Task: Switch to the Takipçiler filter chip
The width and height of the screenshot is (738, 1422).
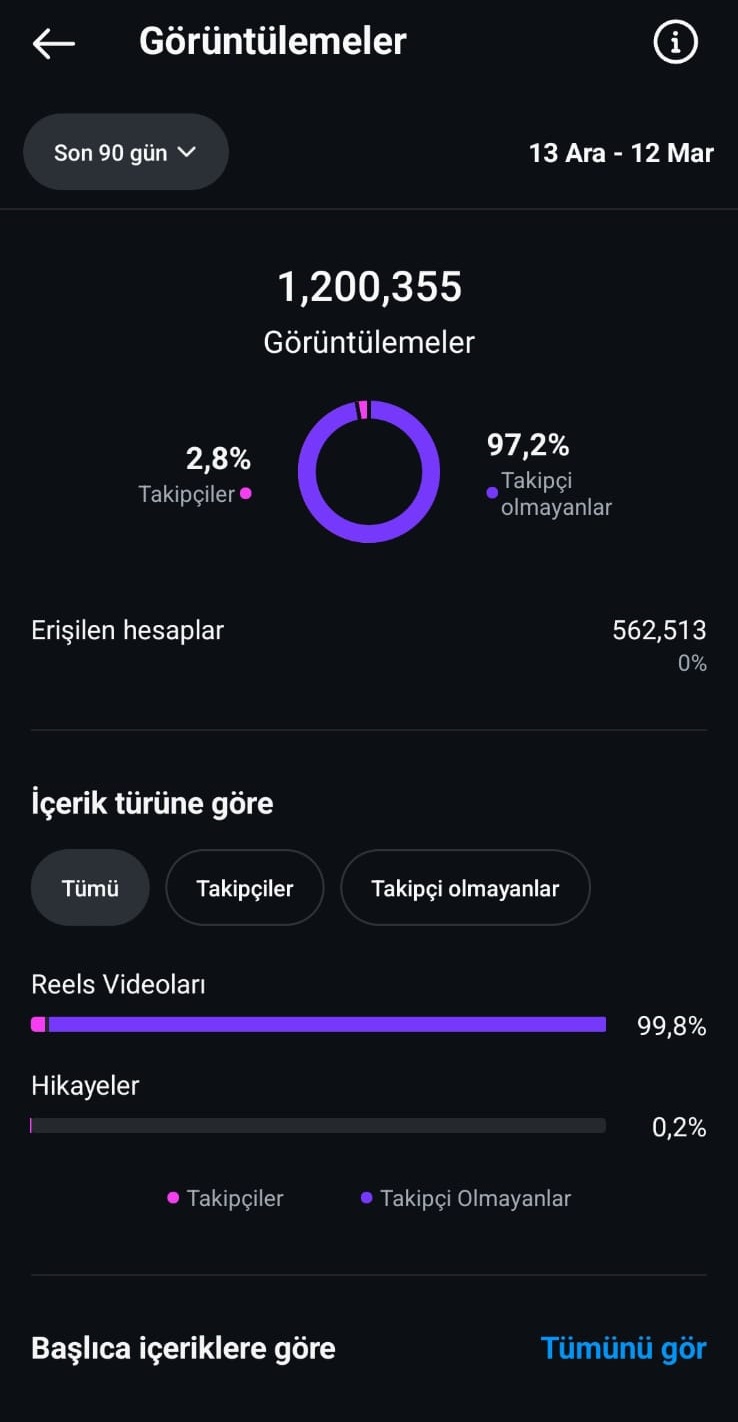Action: (245, 888)
